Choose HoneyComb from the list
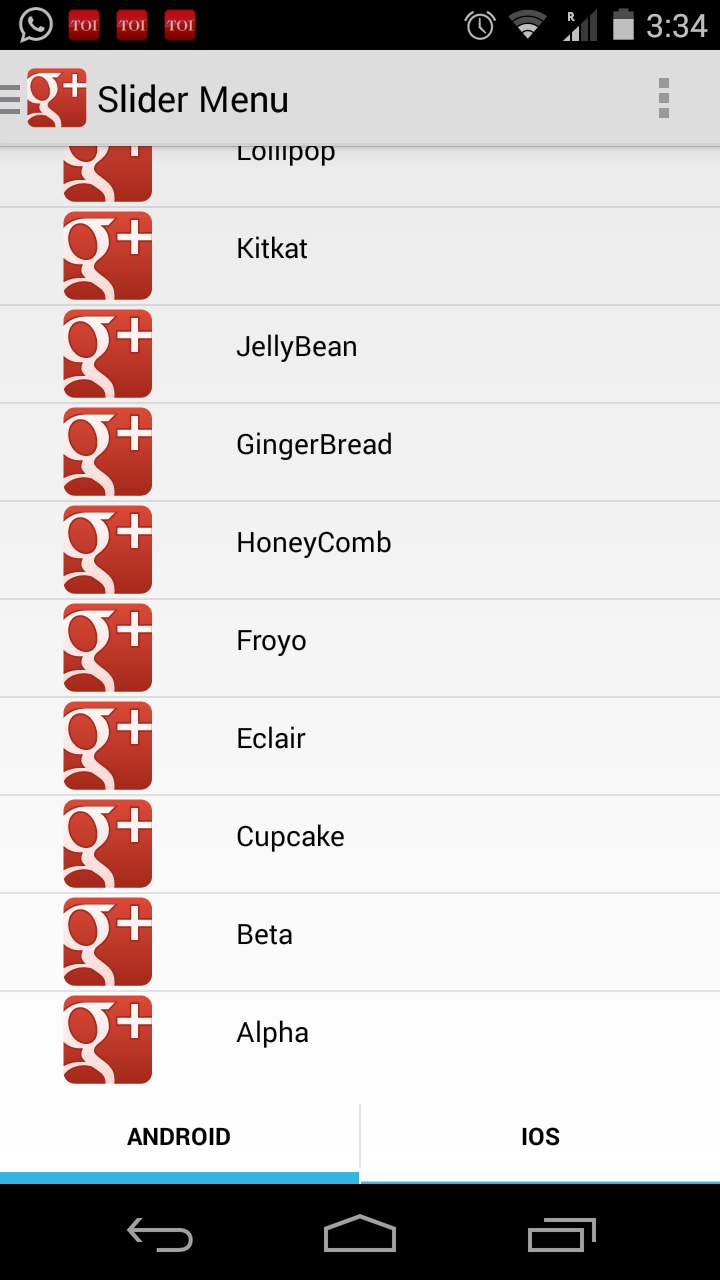Screen dimensions: 720x1280 (x=360, y=550)
